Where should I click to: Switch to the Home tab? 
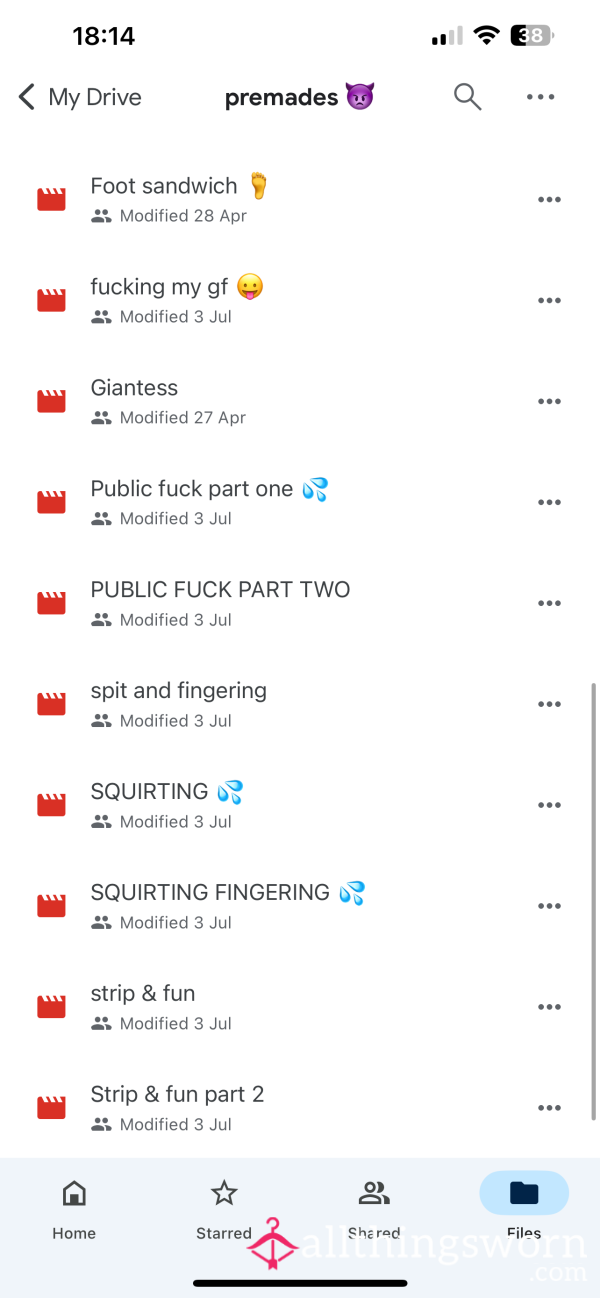pos(74,1208)
